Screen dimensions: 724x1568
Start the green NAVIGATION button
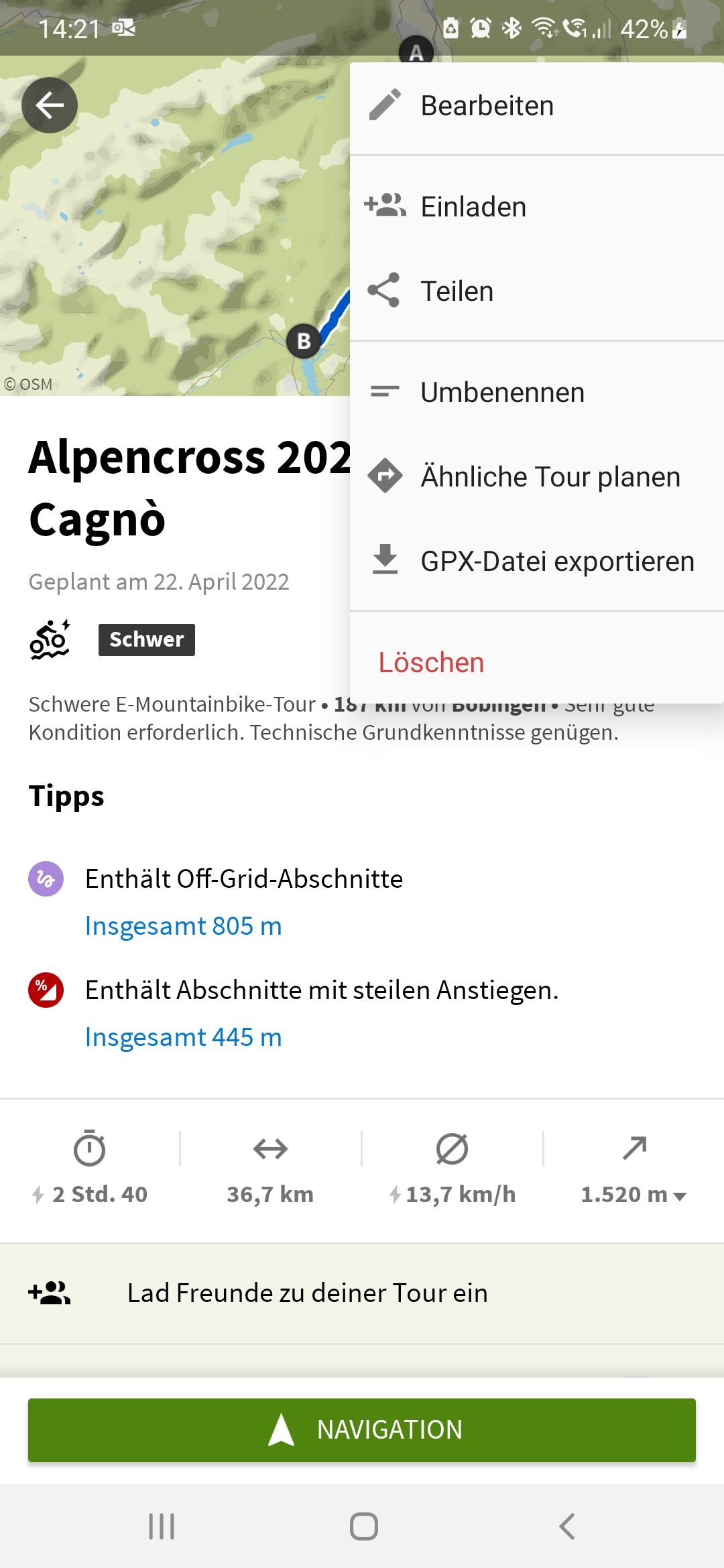362,1429
